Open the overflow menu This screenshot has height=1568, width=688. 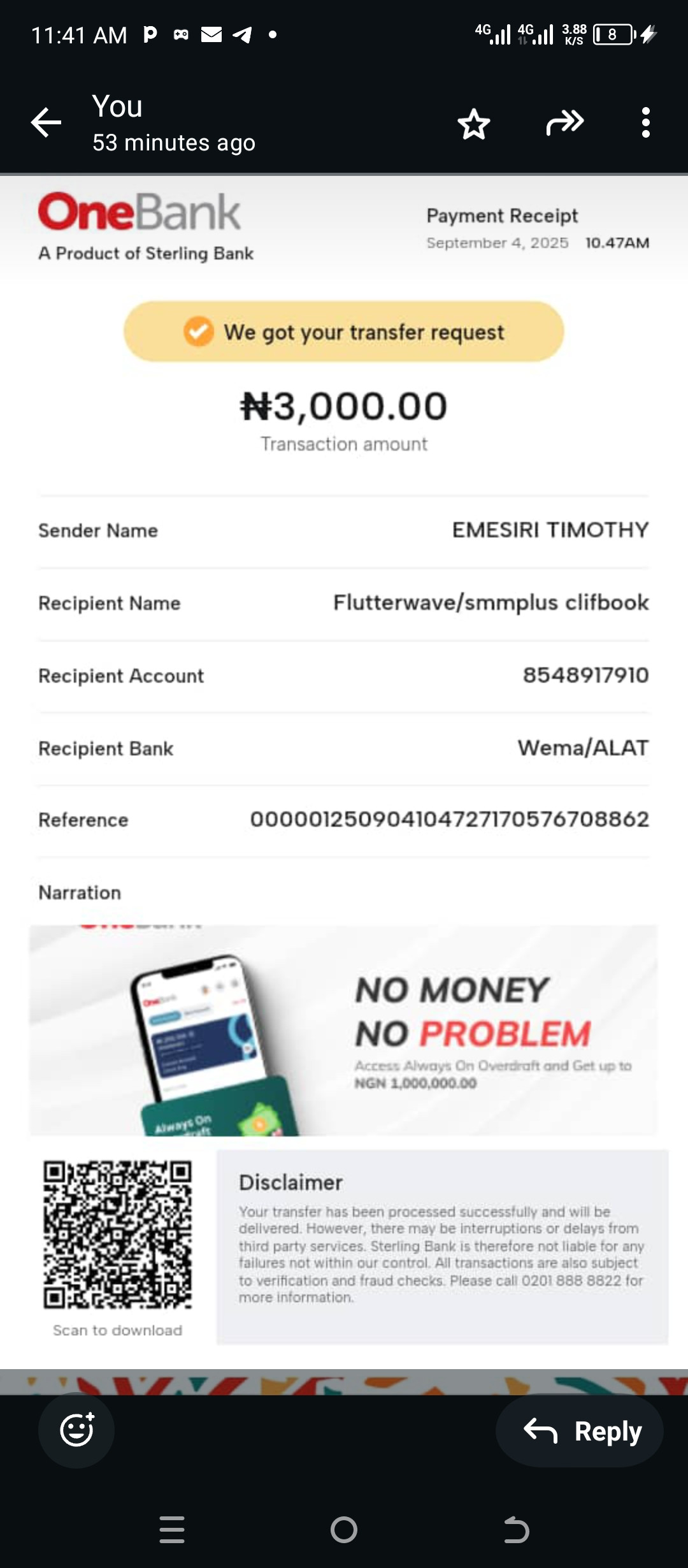coord(645,122)
